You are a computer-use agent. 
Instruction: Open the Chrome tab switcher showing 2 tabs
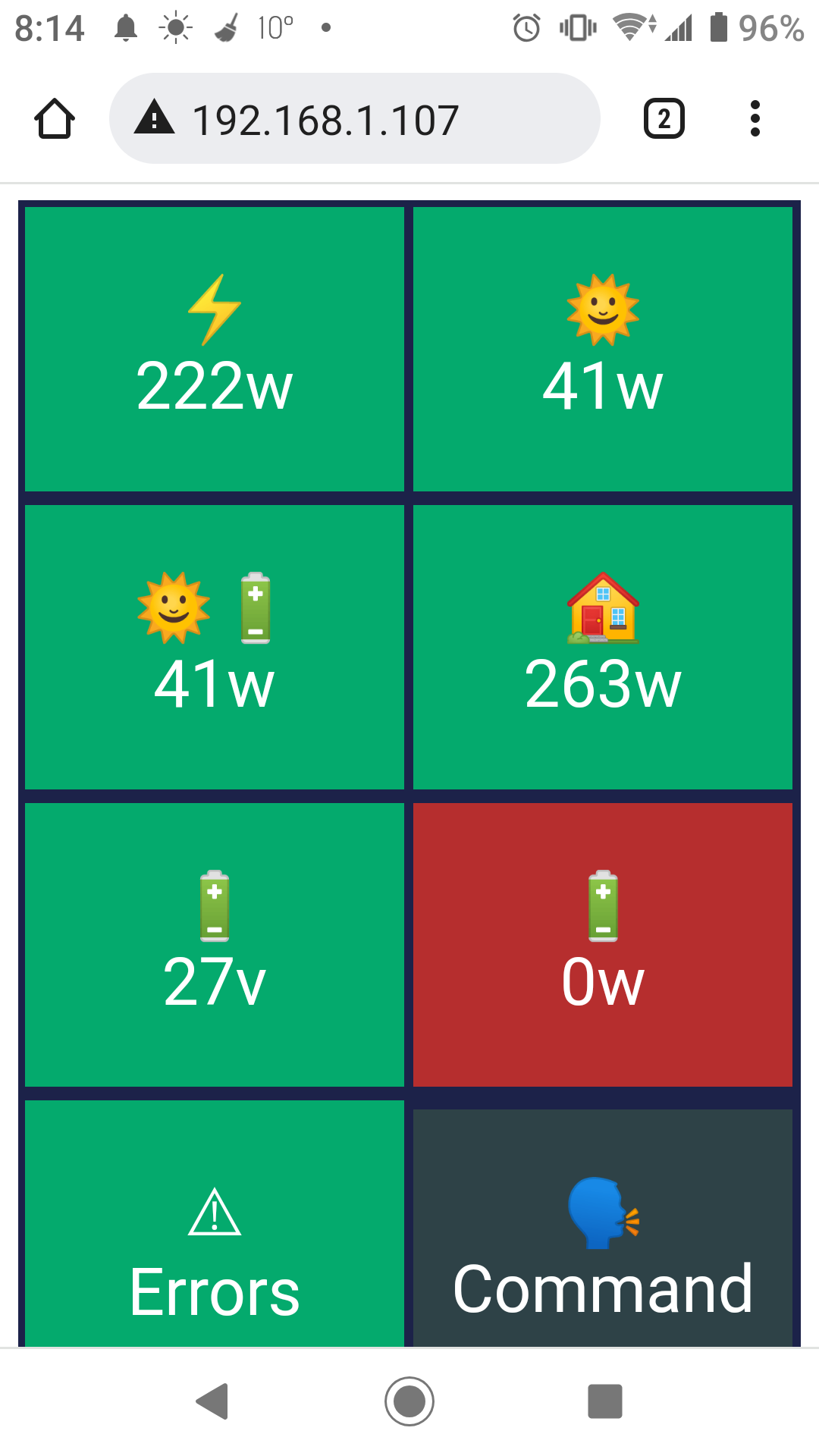click(x=664, y=118)
